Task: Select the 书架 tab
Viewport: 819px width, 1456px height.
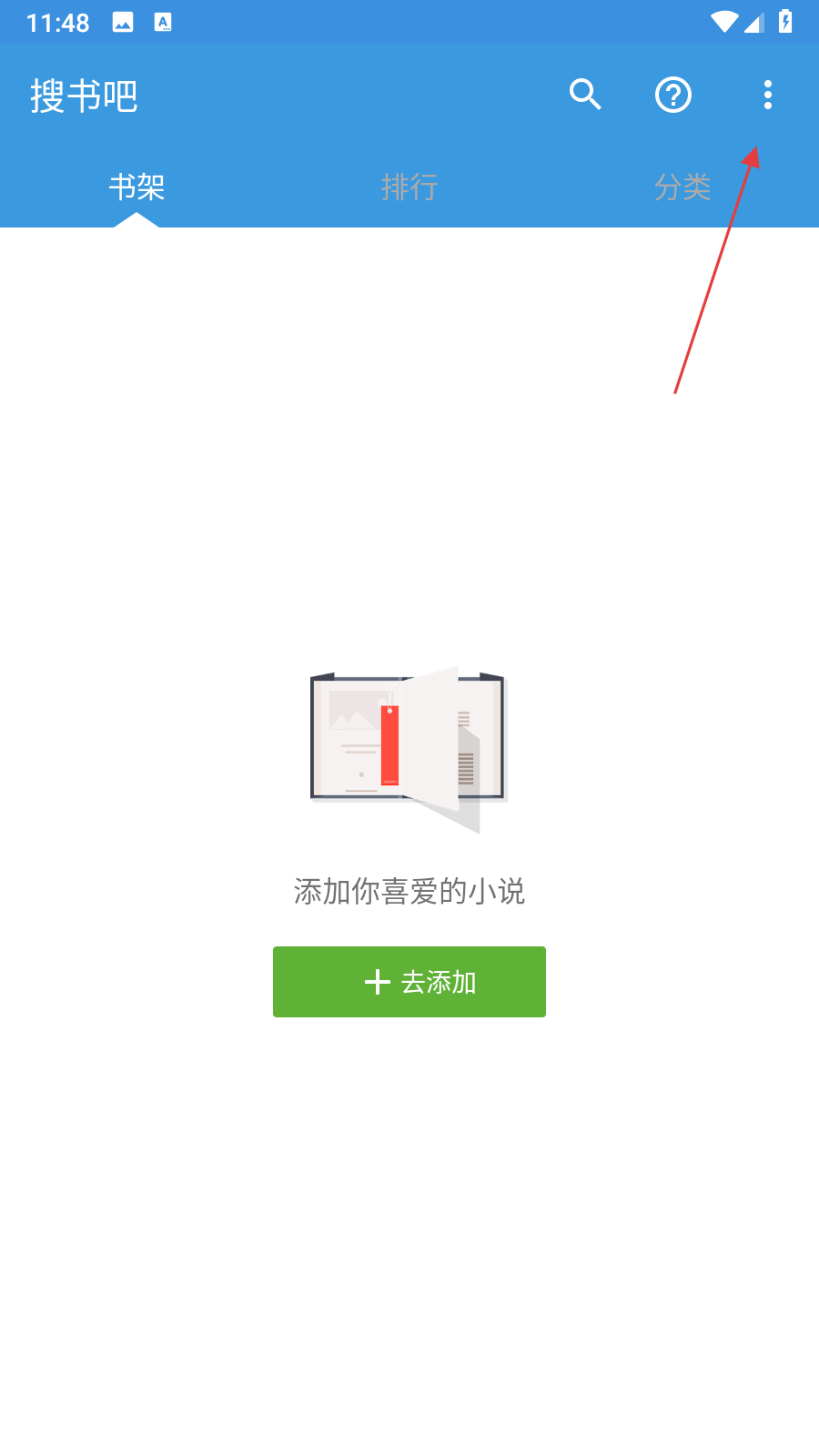Action: pyautogui.click(x=136, y=187)
